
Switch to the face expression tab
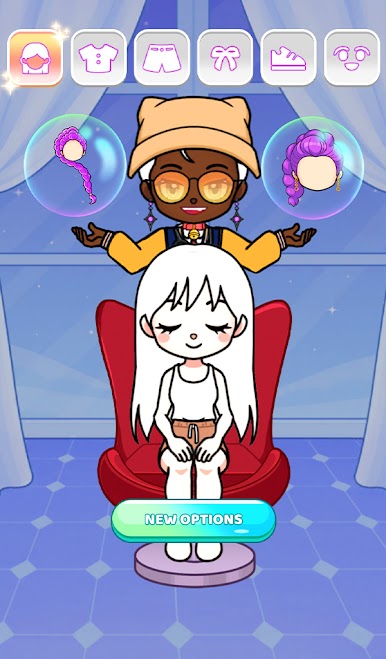click(x=352, y=58)
